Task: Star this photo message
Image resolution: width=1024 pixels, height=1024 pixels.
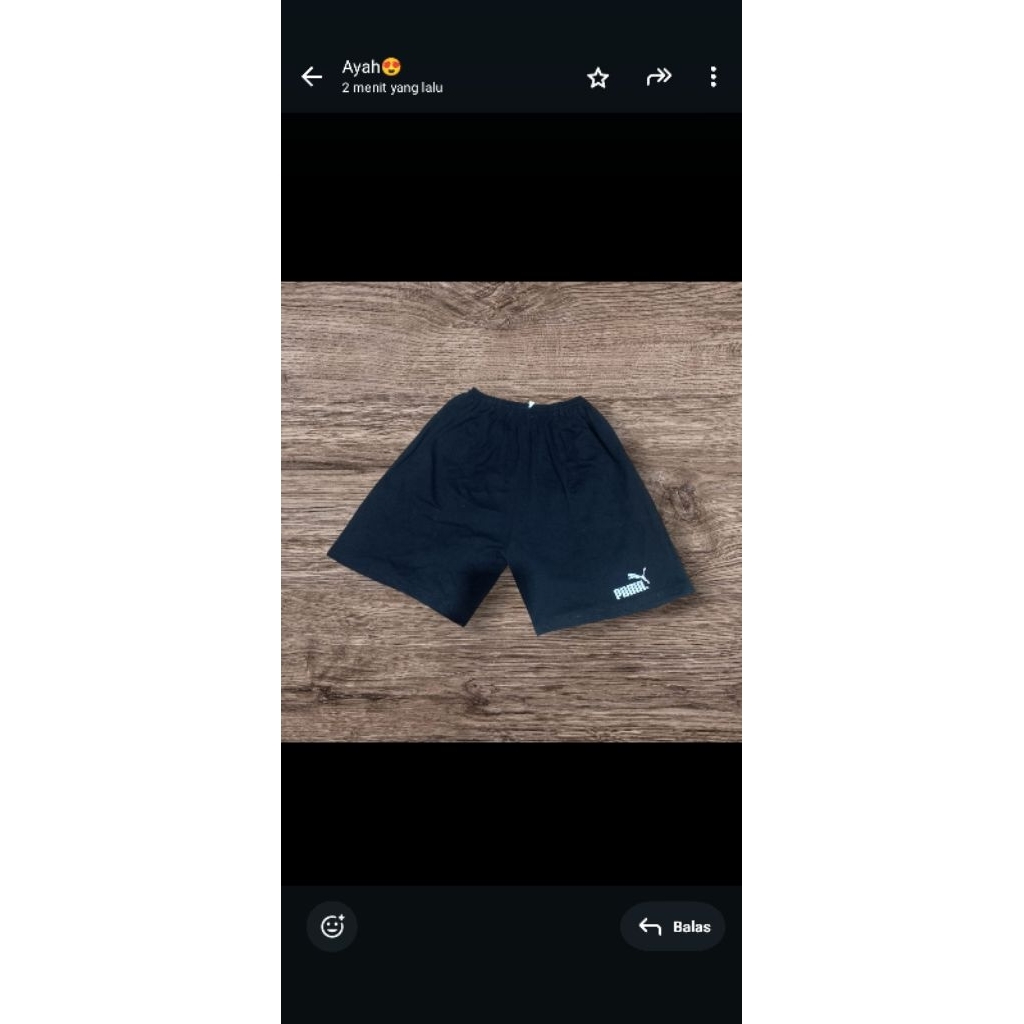Action: pos(598,77)
